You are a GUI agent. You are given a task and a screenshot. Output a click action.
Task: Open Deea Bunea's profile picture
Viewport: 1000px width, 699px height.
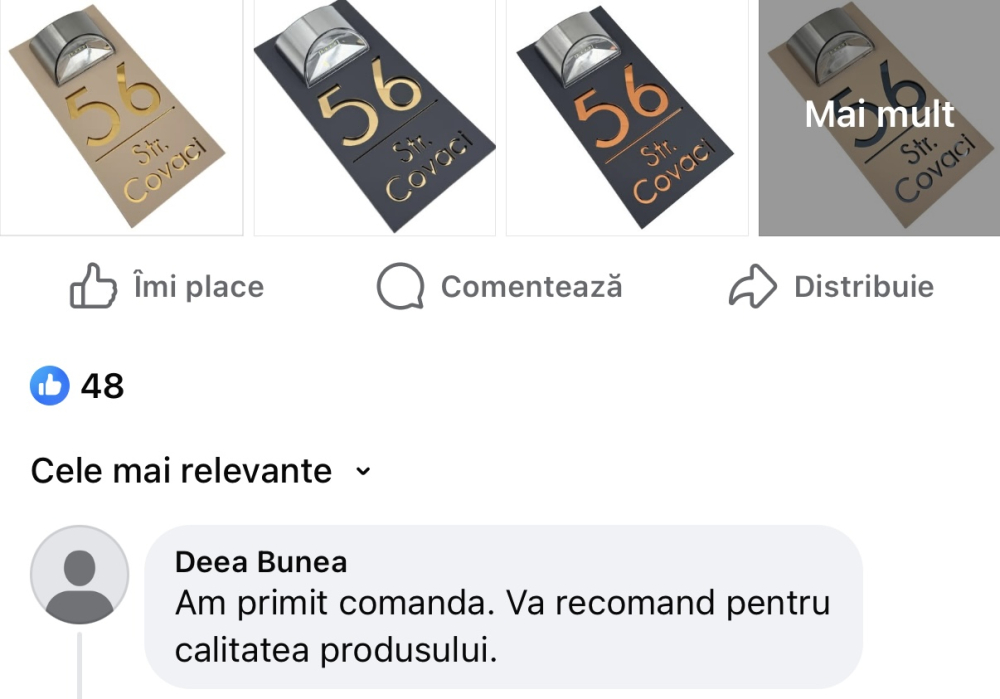(80, 575)
